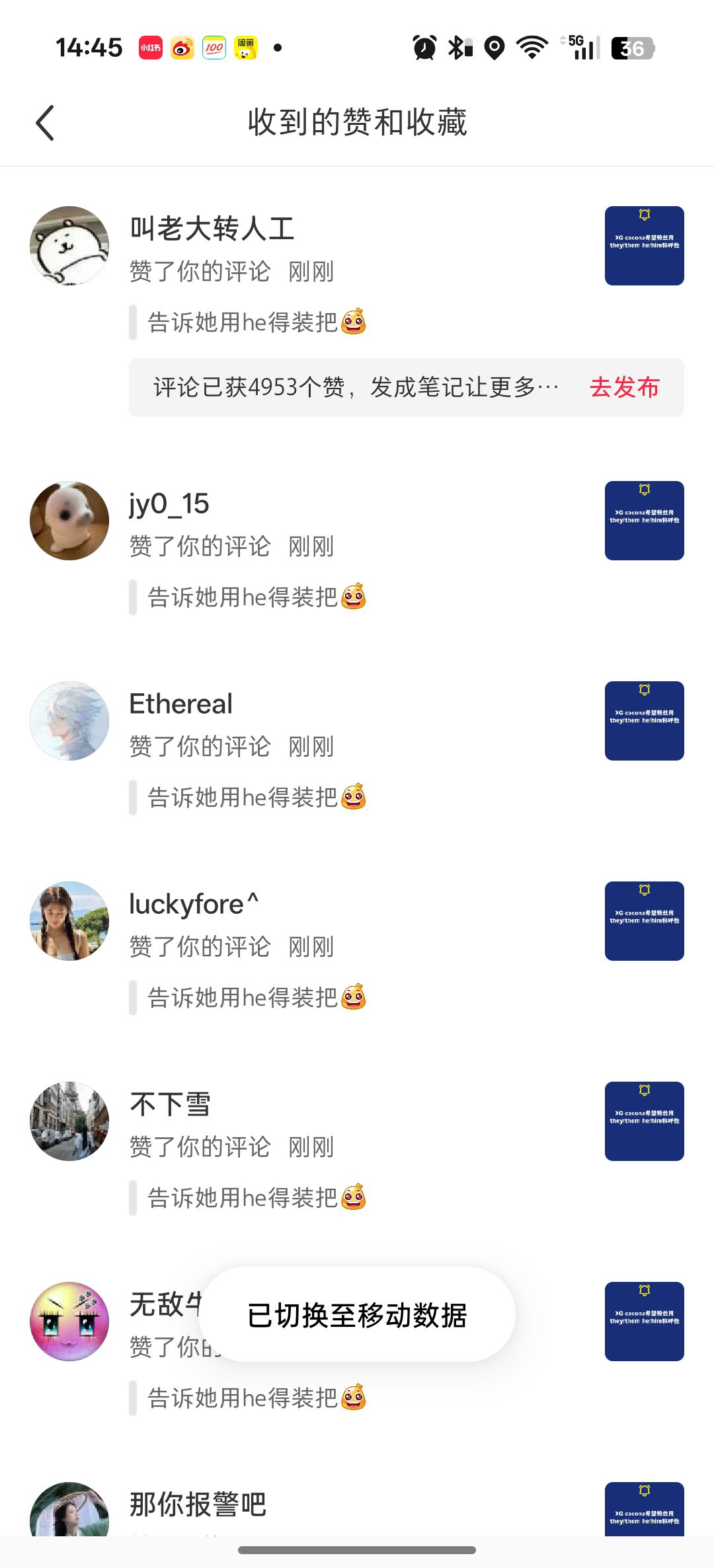Open the pink face avatar of 无敌 user
This screenshot has width=714, height=1568.
[x=69, y=1322]
